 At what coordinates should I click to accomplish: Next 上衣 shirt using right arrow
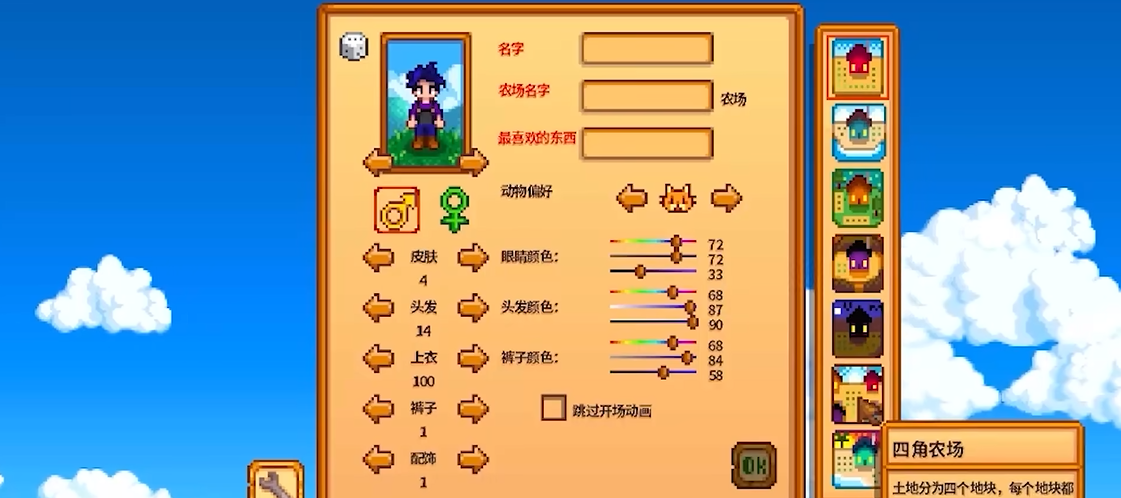coord(473,358)
